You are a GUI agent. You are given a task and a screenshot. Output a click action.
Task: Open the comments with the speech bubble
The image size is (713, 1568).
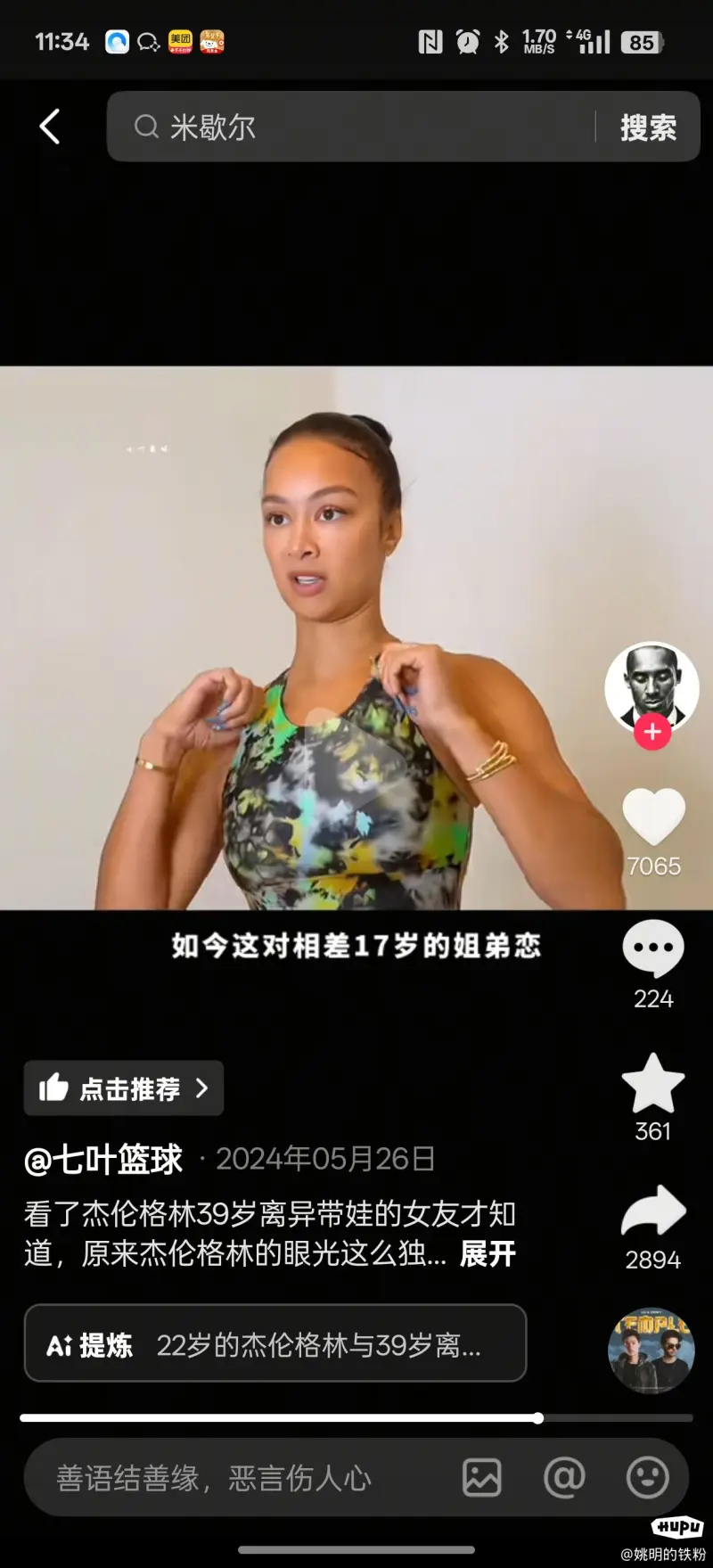pos(653,949)
